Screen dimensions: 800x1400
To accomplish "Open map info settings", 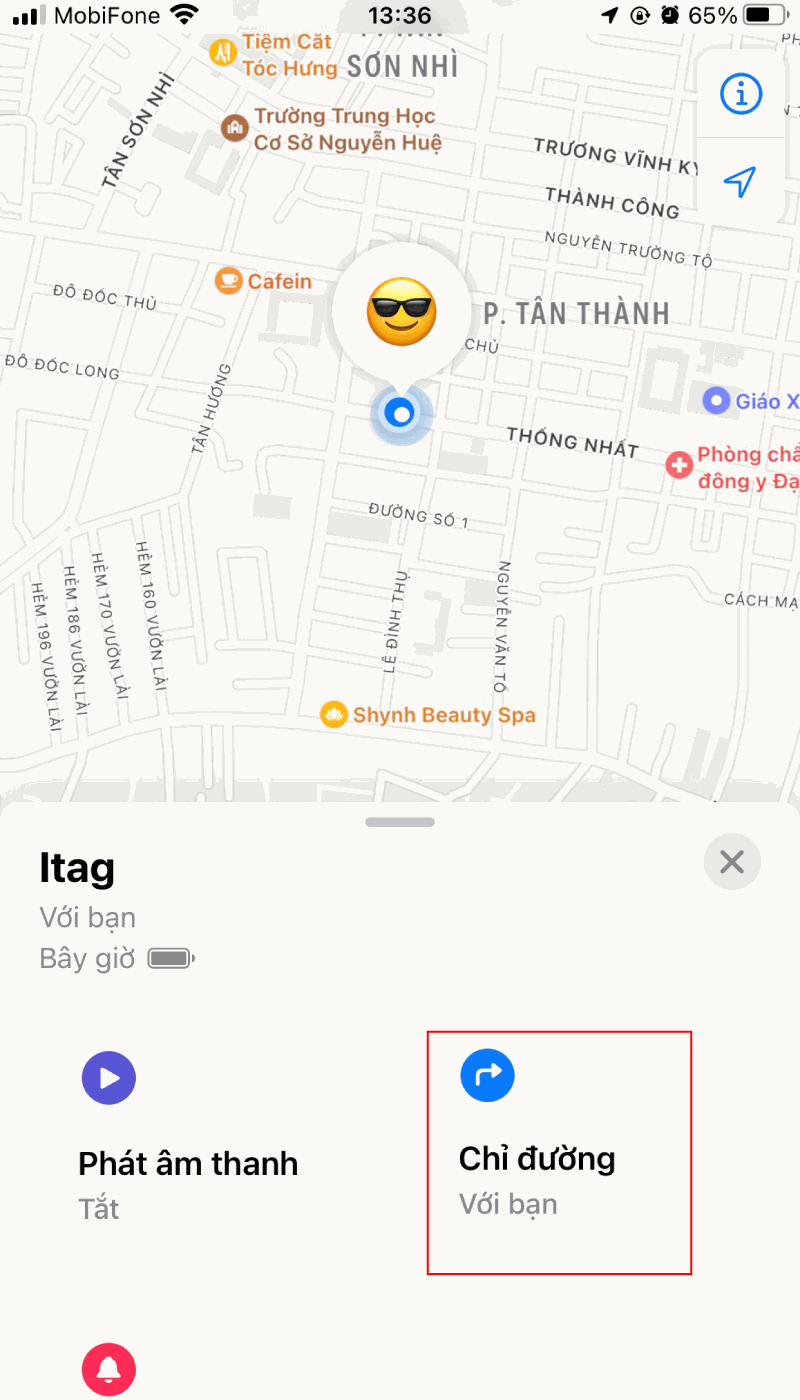I will [741, 94].
